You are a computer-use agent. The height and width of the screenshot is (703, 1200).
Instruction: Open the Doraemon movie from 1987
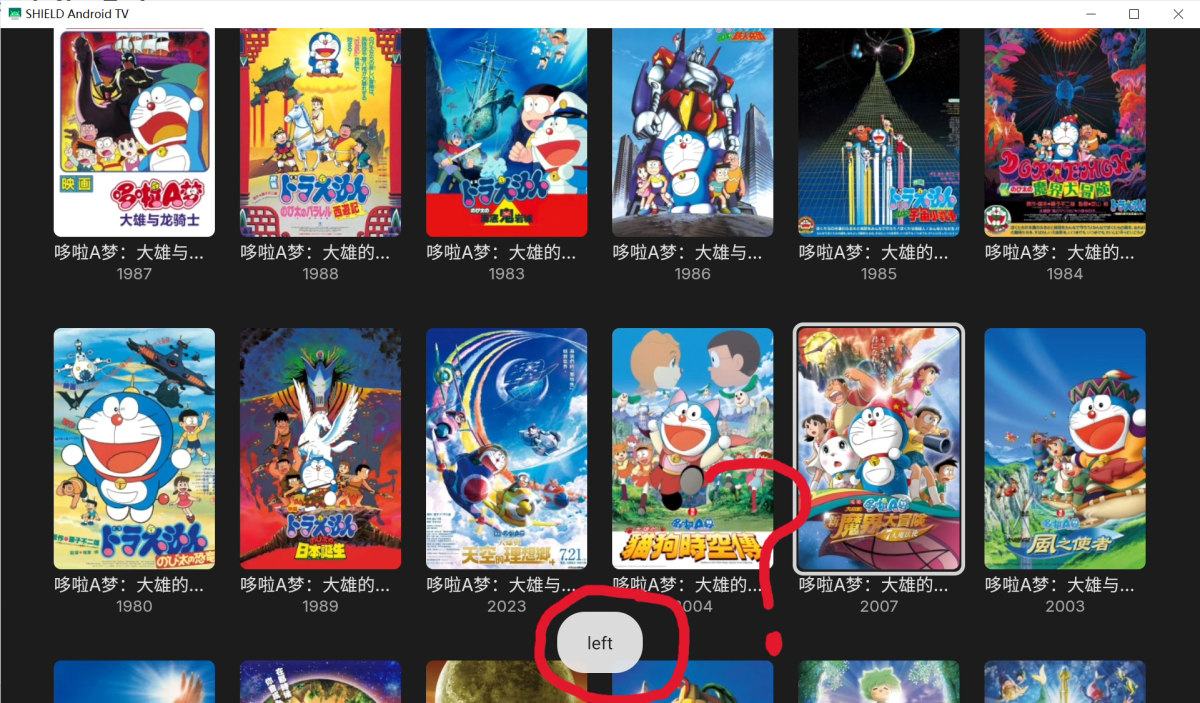pos(134,132)
